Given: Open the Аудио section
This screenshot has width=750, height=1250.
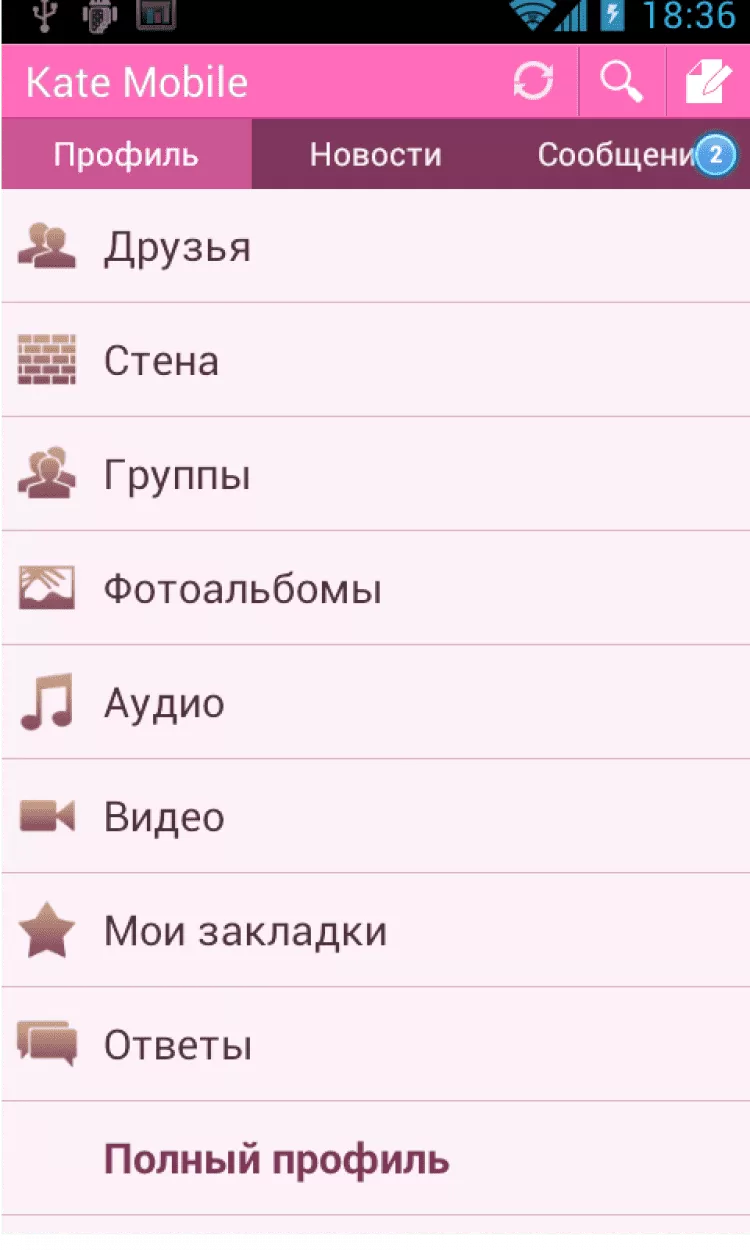Looking at the screenshot, I should pos(375,703).
